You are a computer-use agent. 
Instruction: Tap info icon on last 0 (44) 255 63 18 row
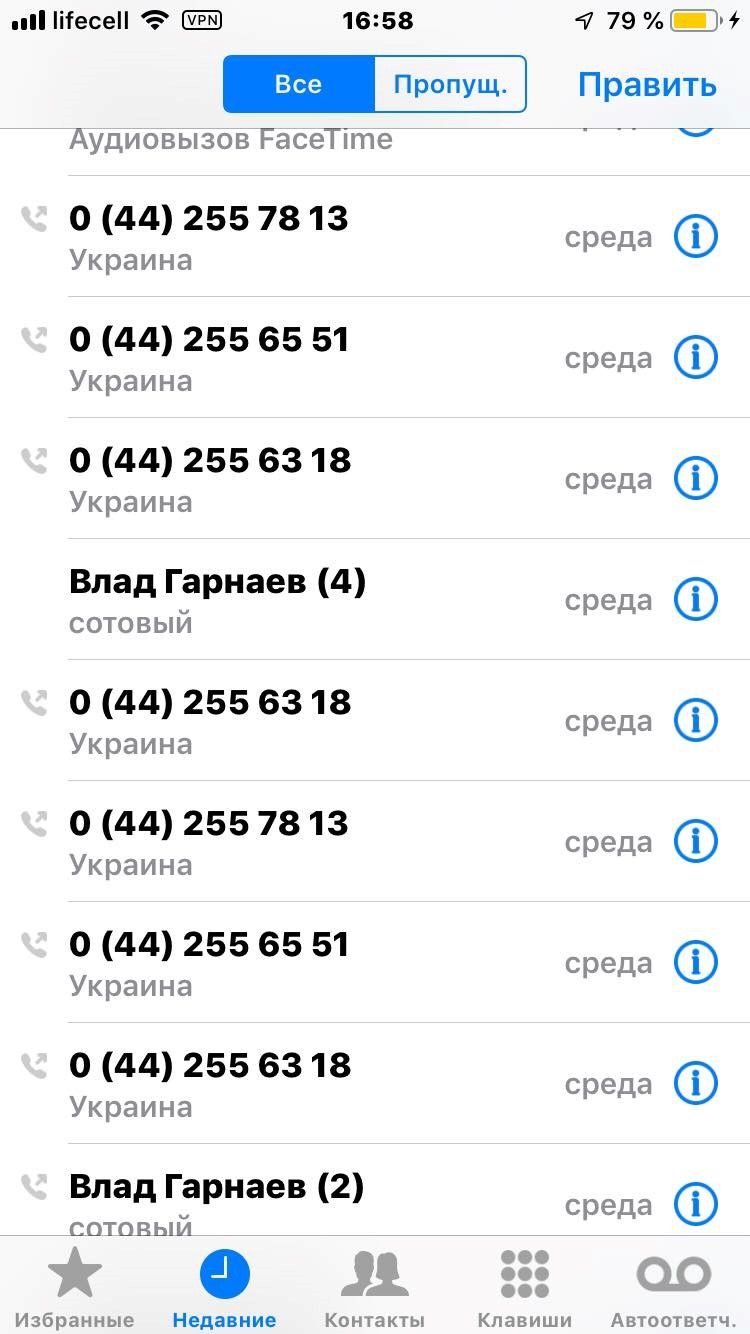pos(696,1083)
